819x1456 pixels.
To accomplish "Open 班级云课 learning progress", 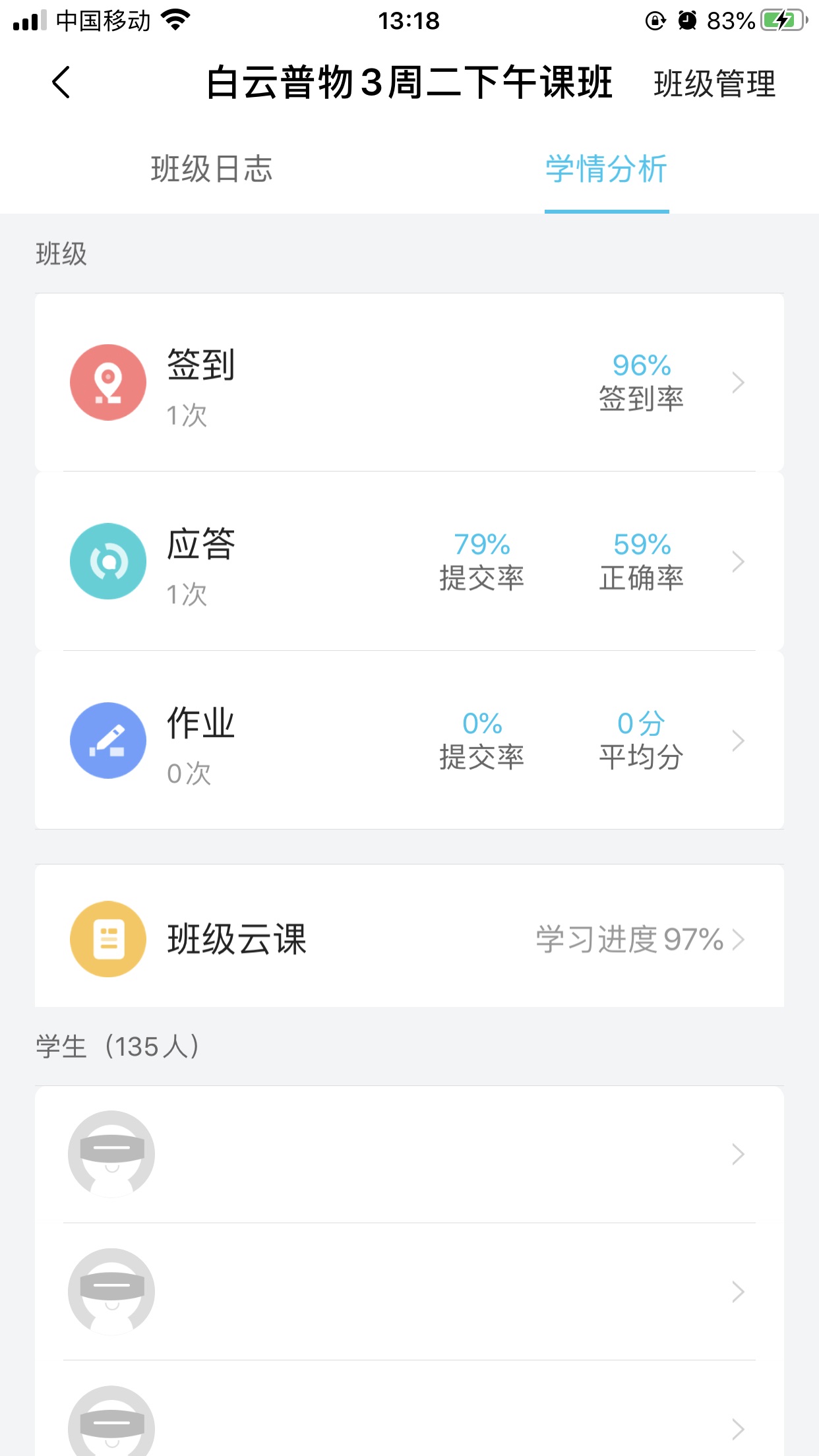I will [409, 938].
